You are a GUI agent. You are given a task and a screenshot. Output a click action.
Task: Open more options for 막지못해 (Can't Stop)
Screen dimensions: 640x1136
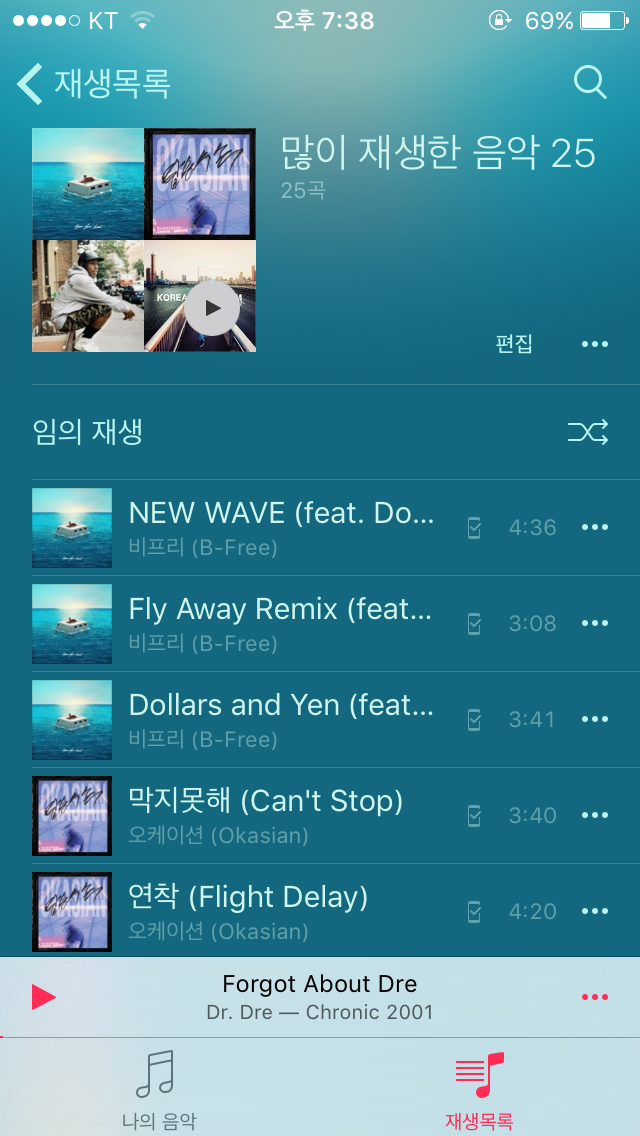595,816
